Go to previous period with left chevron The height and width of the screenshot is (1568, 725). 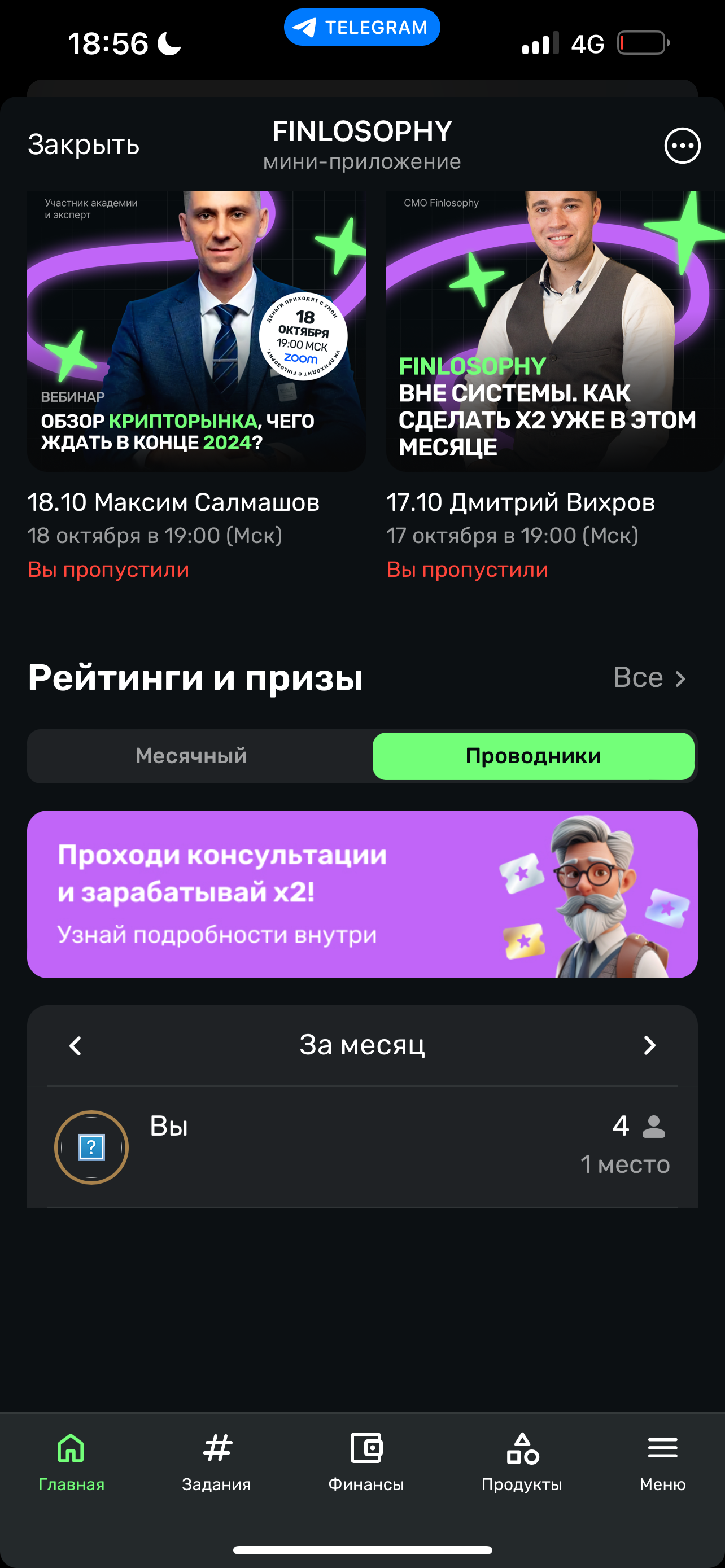coord(76,1045)
